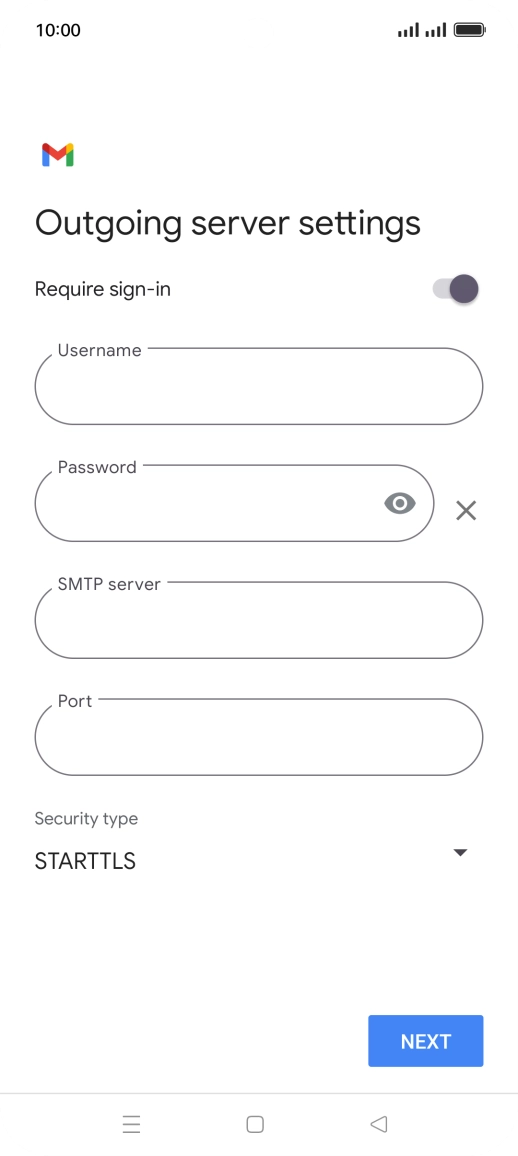Clear the password with the X icon
The image size is (518, 1156).
(466, 510)
